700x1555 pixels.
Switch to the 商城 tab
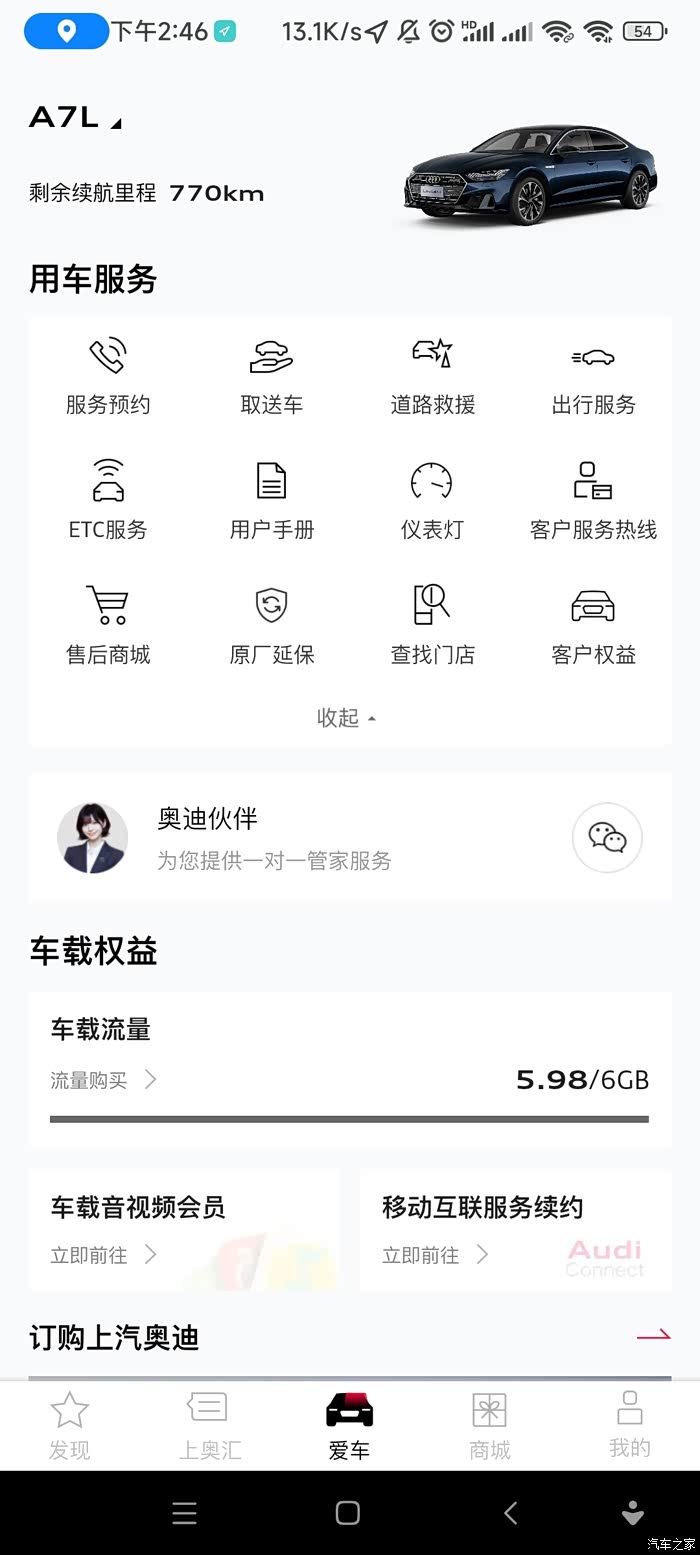point(490,1424)
